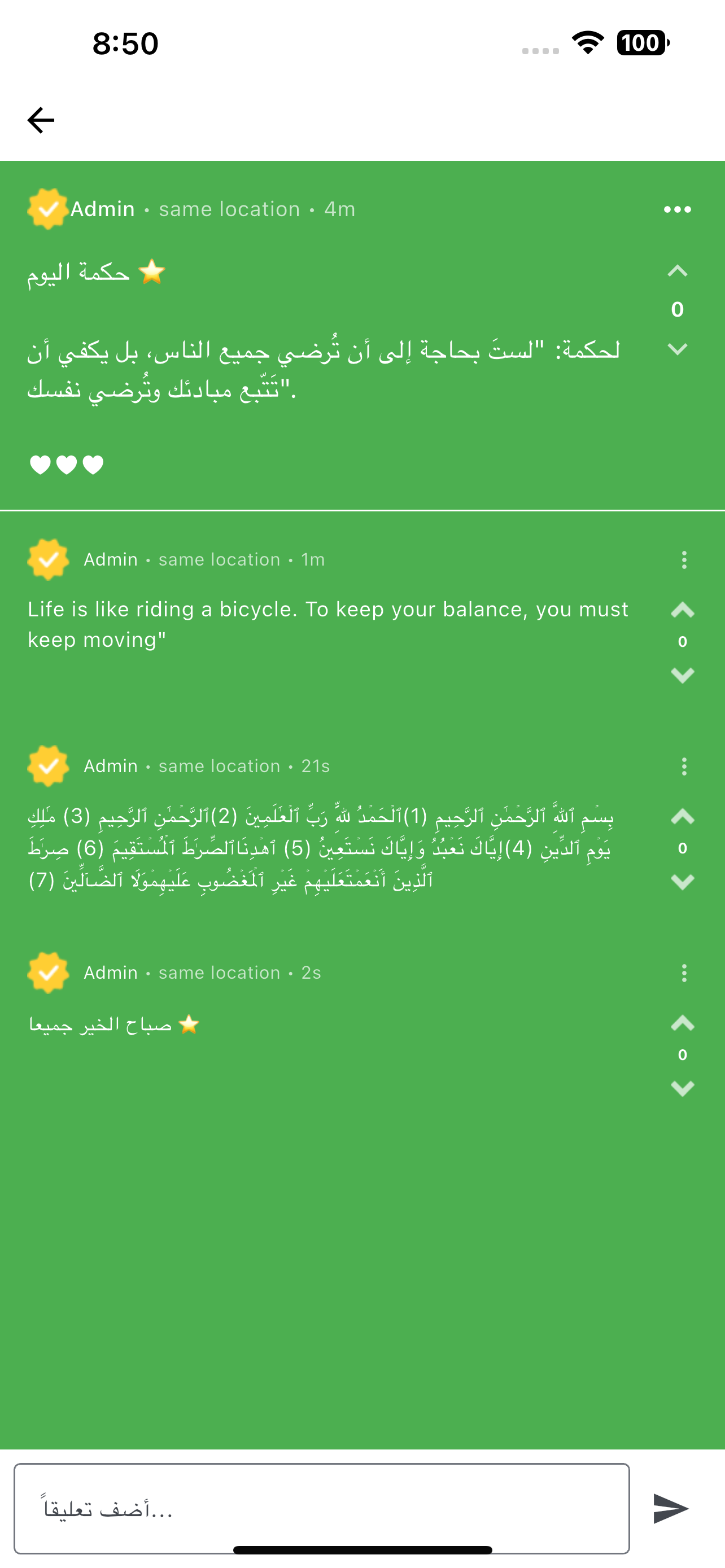Downvote the main حكمة اليوم post
Viewport: 725px width, 1568px height.
point(677,349)
